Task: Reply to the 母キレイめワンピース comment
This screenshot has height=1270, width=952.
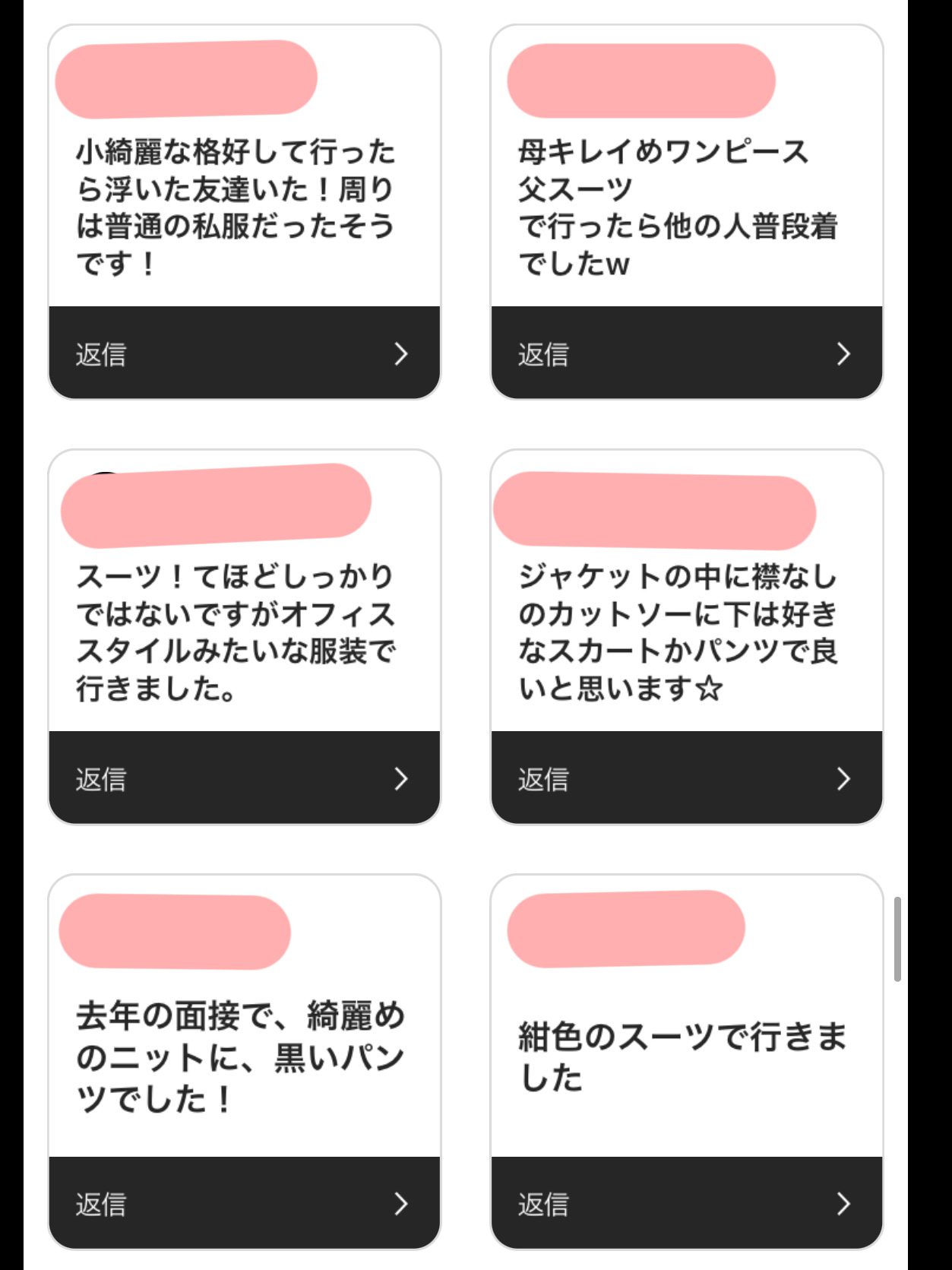Action: click(x=686, y=353)
